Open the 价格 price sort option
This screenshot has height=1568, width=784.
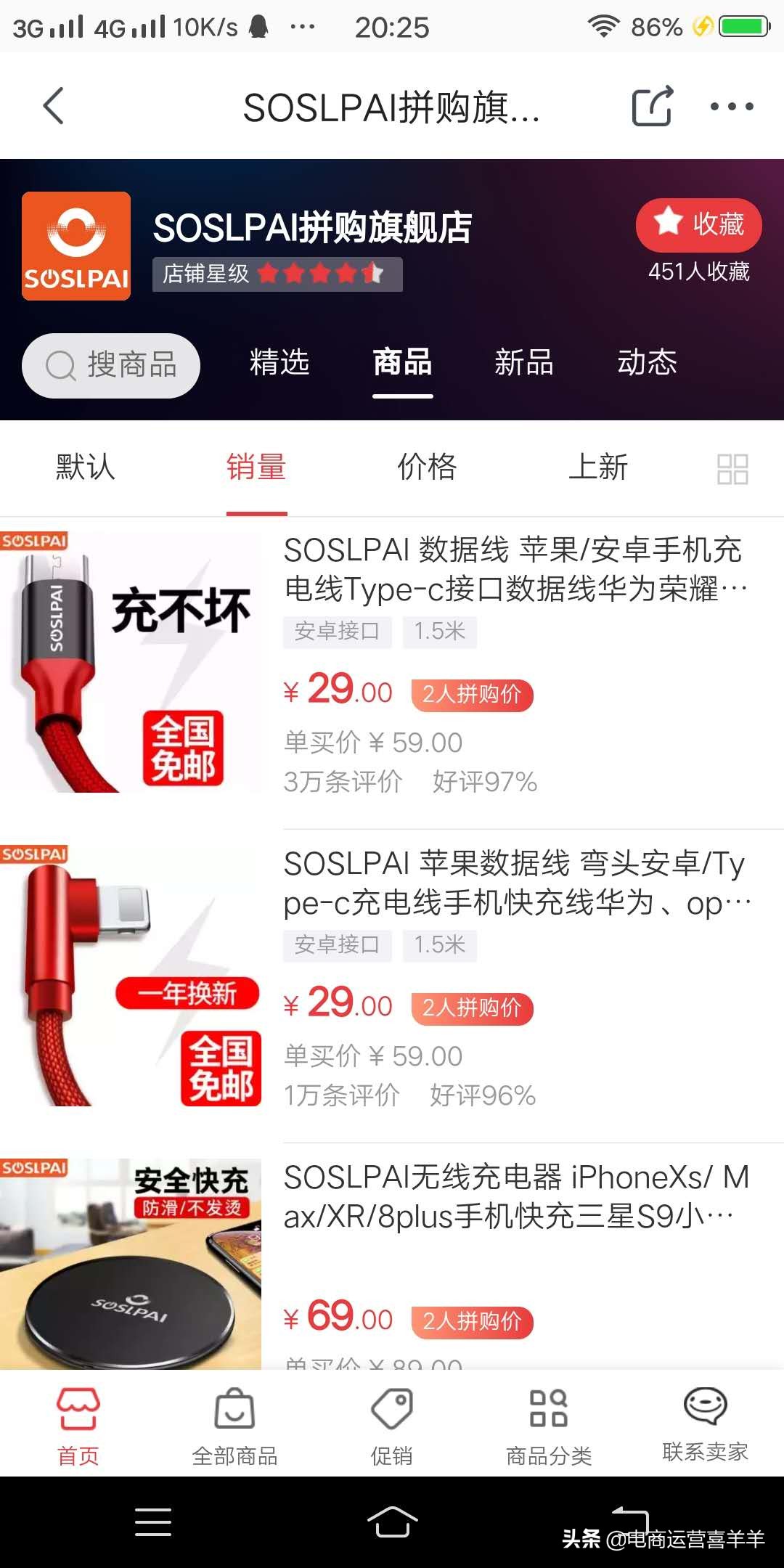pos(428,468)
